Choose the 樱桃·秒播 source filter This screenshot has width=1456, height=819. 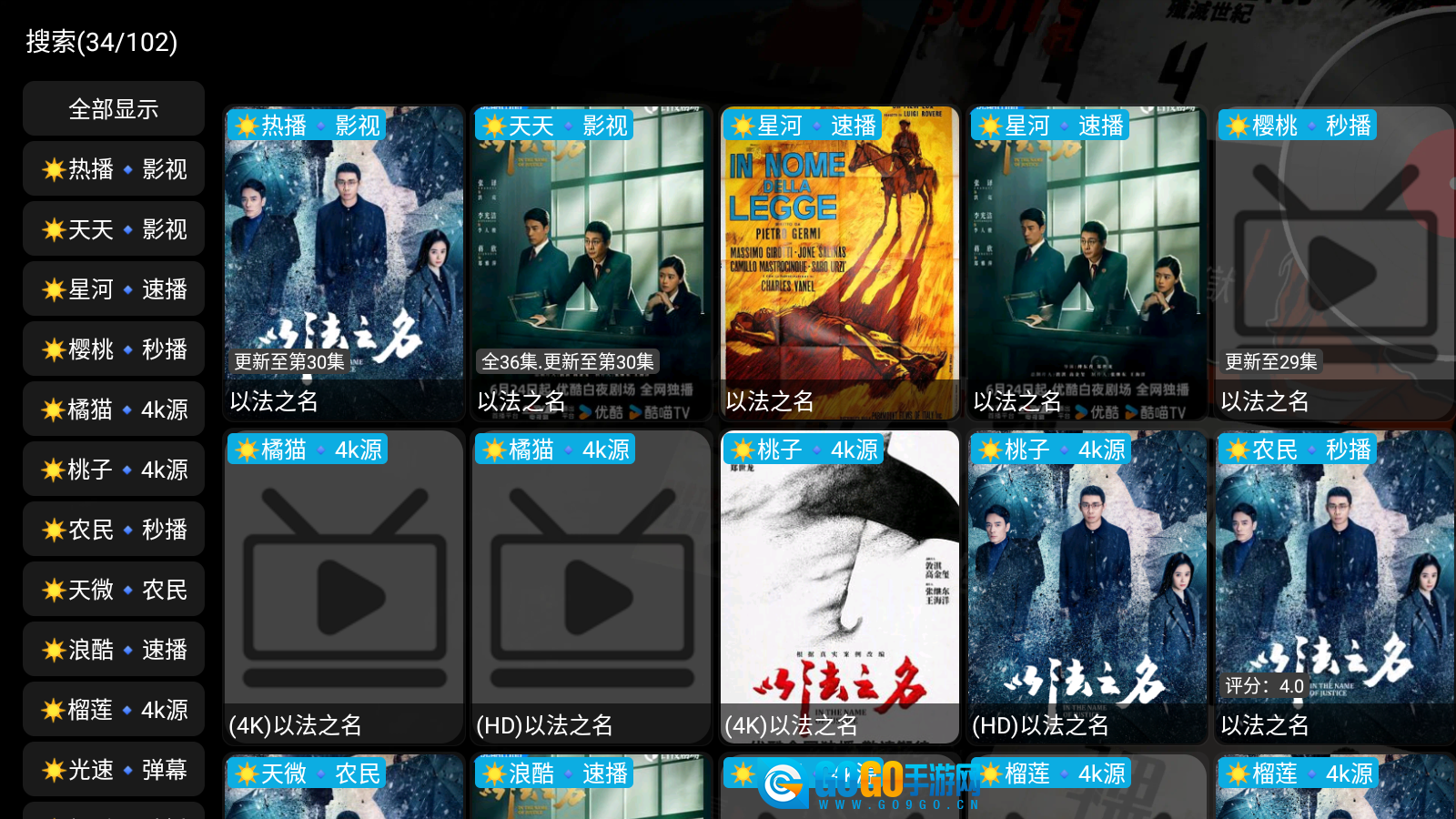click(114, 349)
